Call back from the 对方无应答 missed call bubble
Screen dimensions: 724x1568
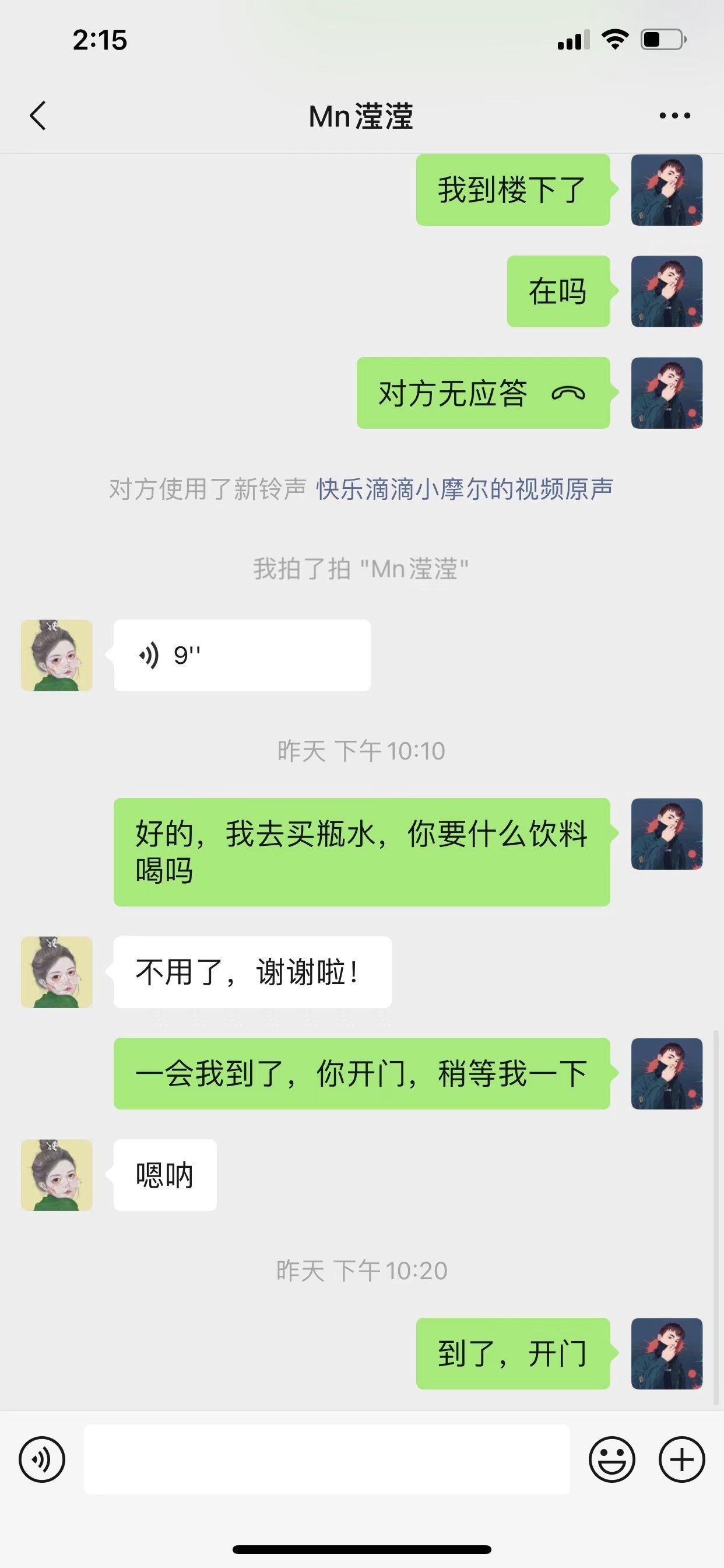pyautogui.click(x=483, y=393)
